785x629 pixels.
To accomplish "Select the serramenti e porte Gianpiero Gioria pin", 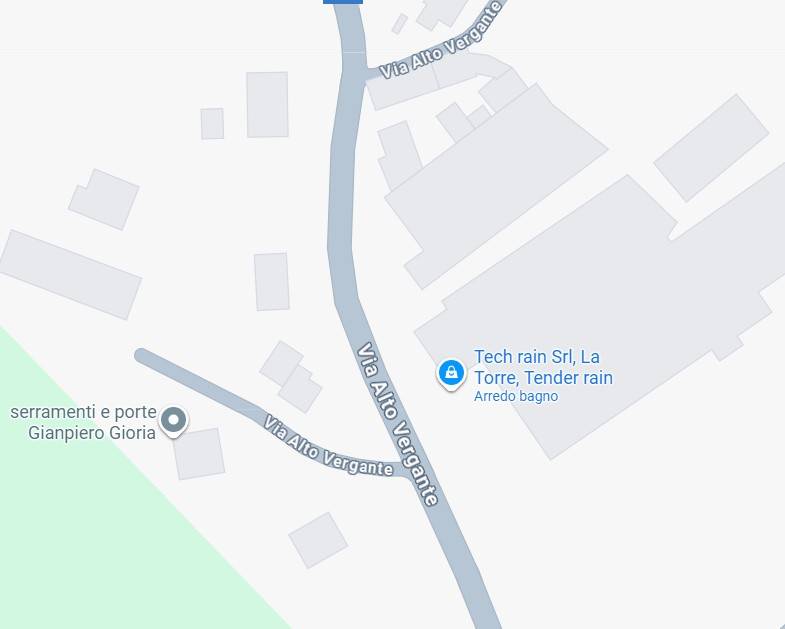I will point(174,421).
